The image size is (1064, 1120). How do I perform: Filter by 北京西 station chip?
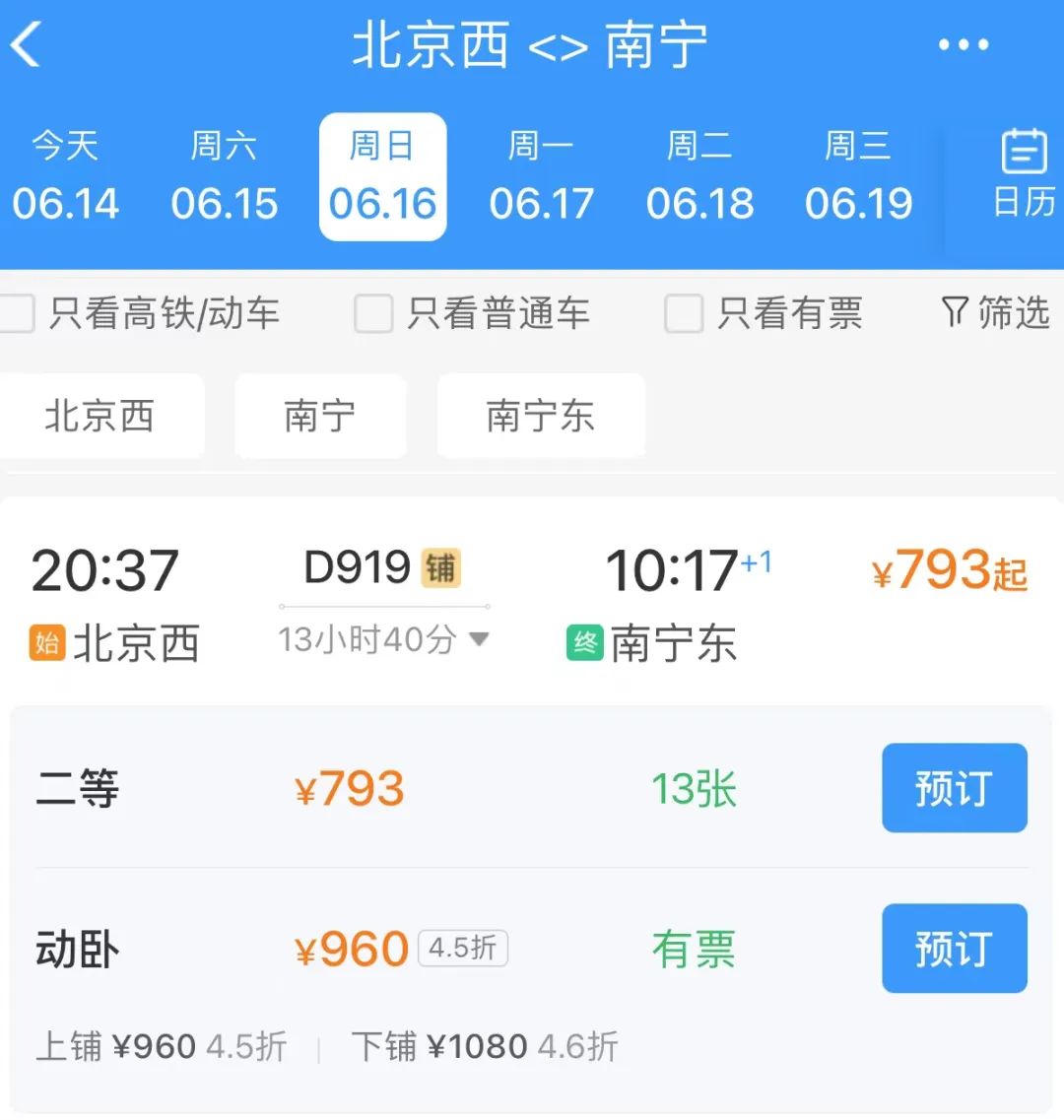(100, 416)
